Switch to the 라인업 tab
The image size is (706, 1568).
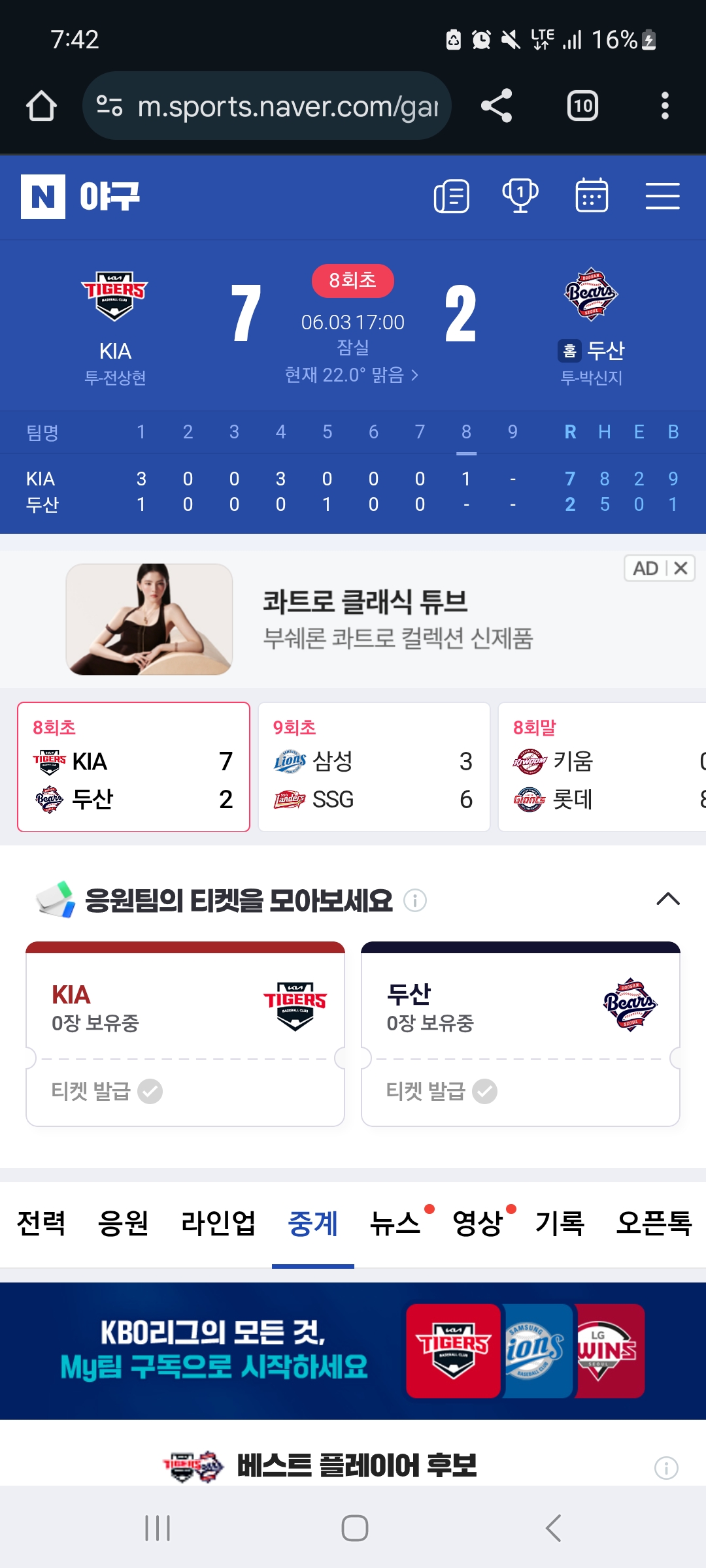tap(218, 1223)
